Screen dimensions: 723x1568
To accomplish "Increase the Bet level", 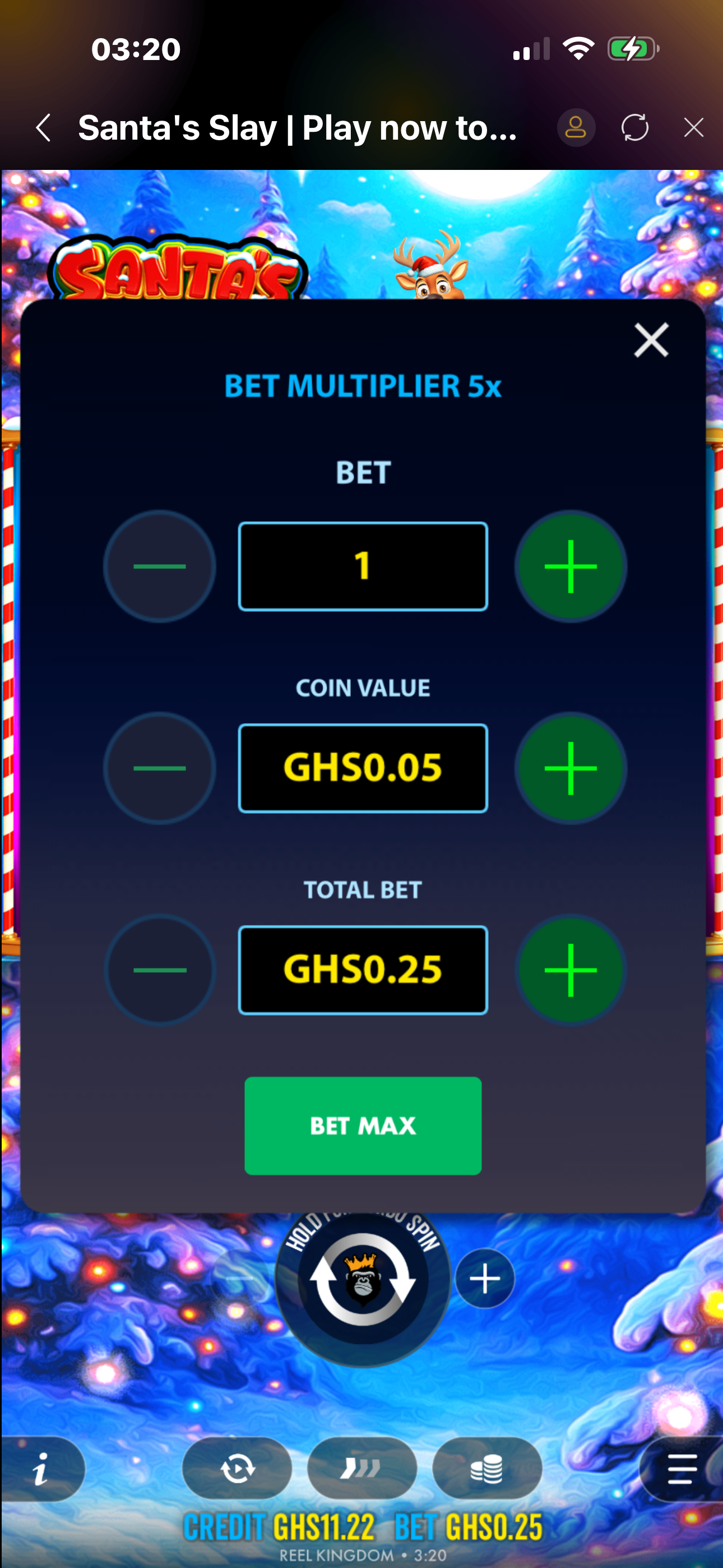I will [x=570, y=566].
